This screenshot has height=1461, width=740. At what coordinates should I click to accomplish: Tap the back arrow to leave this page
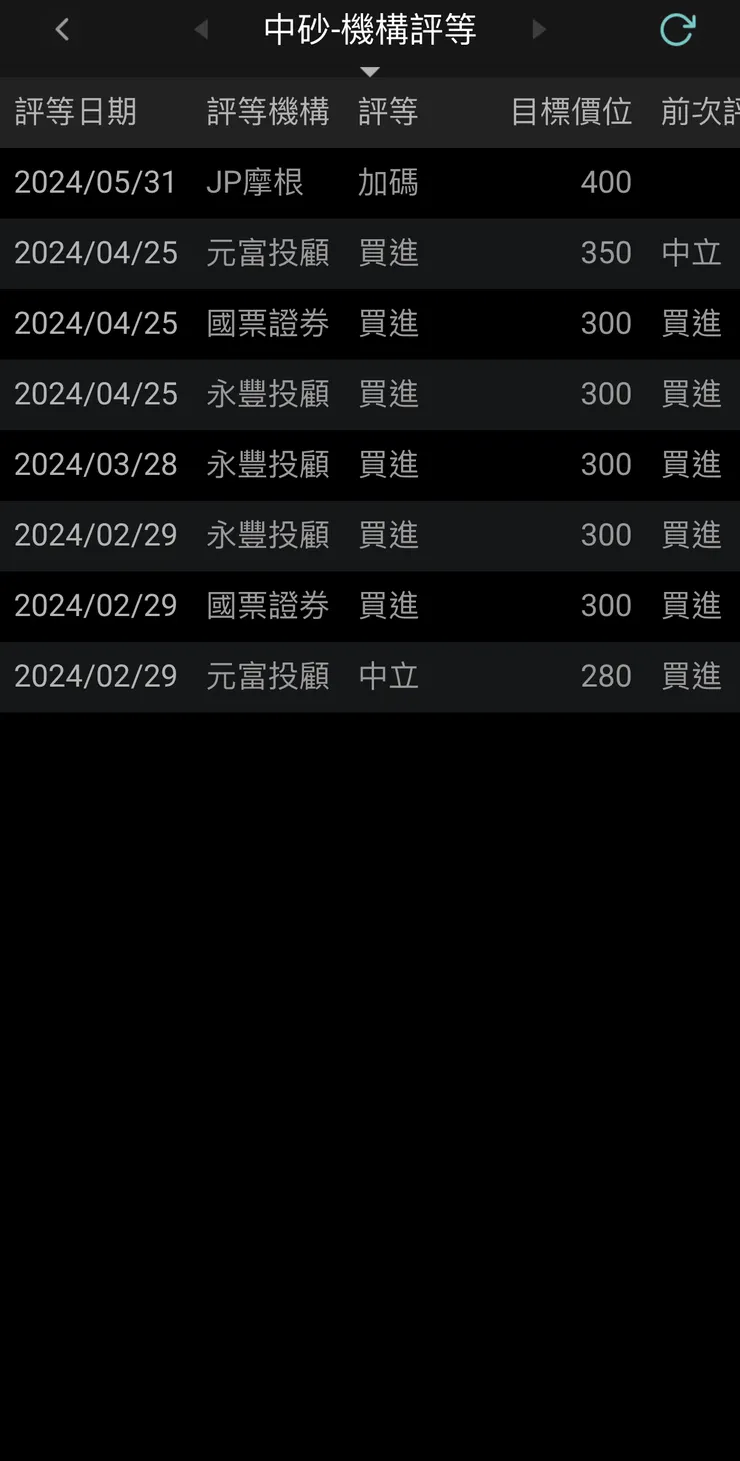click(62, 29)
